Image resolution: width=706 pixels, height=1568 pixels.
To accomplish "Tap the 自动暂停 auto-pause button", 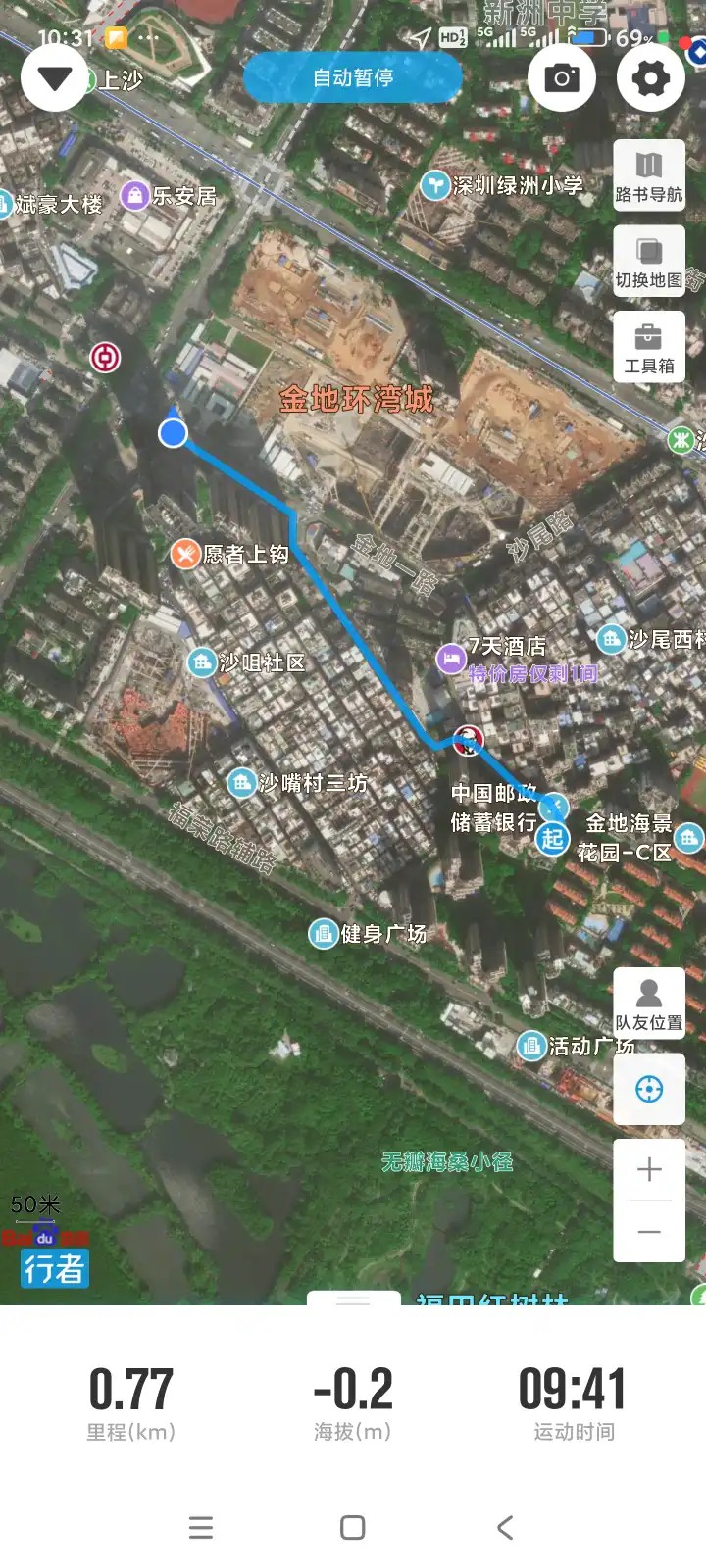I will 353,77.
